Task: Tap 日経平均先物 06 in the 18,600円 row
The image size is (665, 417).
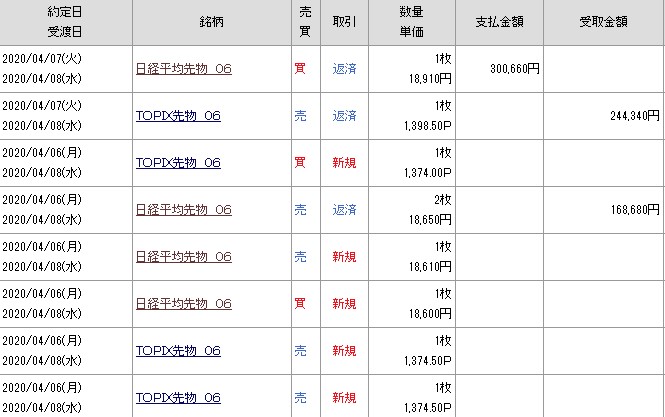Action: [x=183, y=304]
